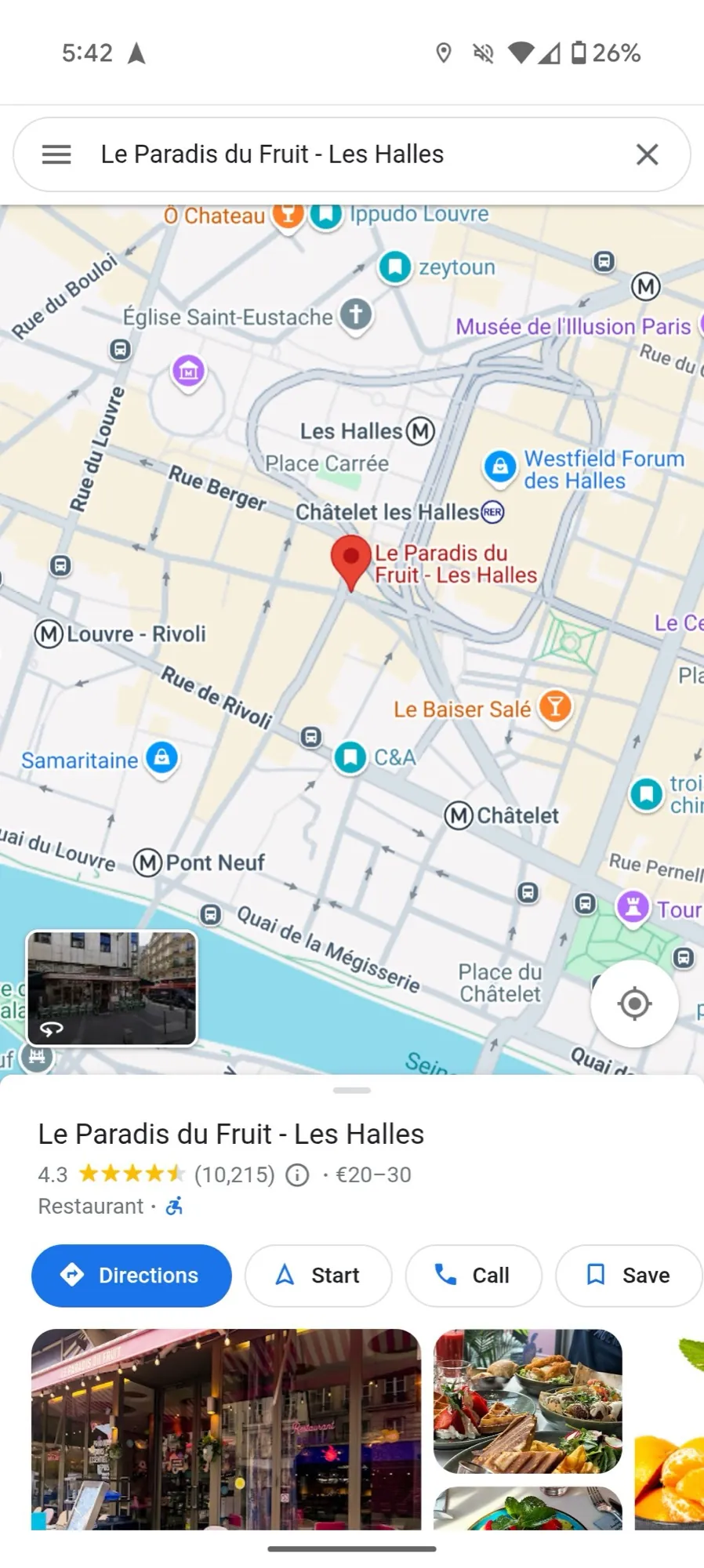
Task: Open the restaurant storefront photo
Action: pyautogui.click(x=226, y=1428)
